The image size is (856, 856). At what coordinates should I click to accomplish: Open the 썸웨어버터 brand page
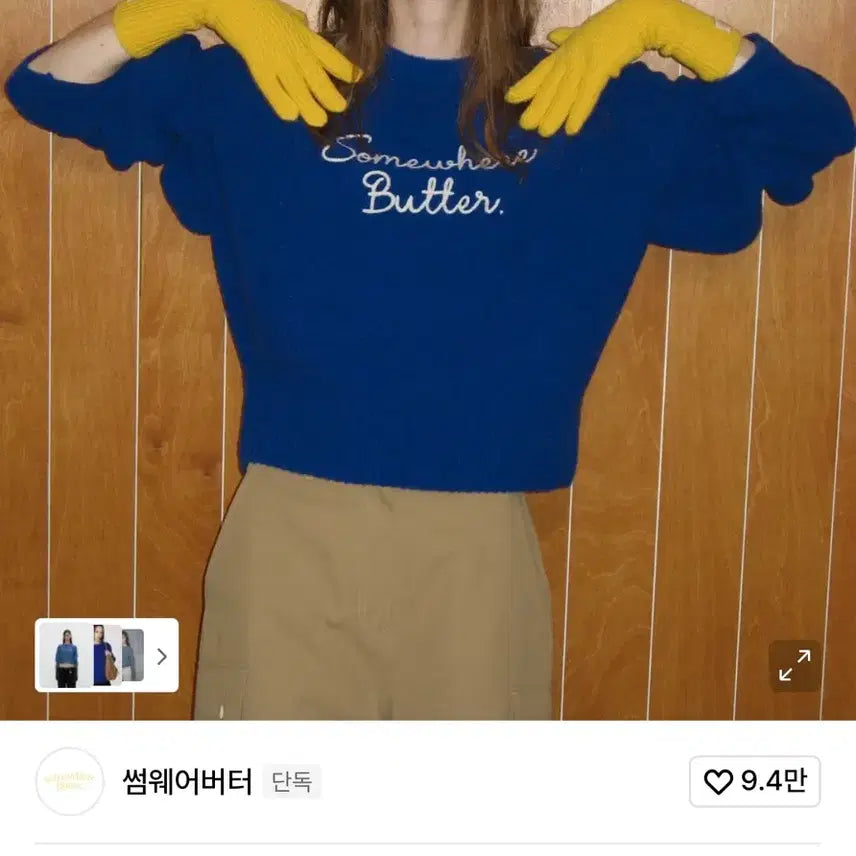click(x=187, y=781)
